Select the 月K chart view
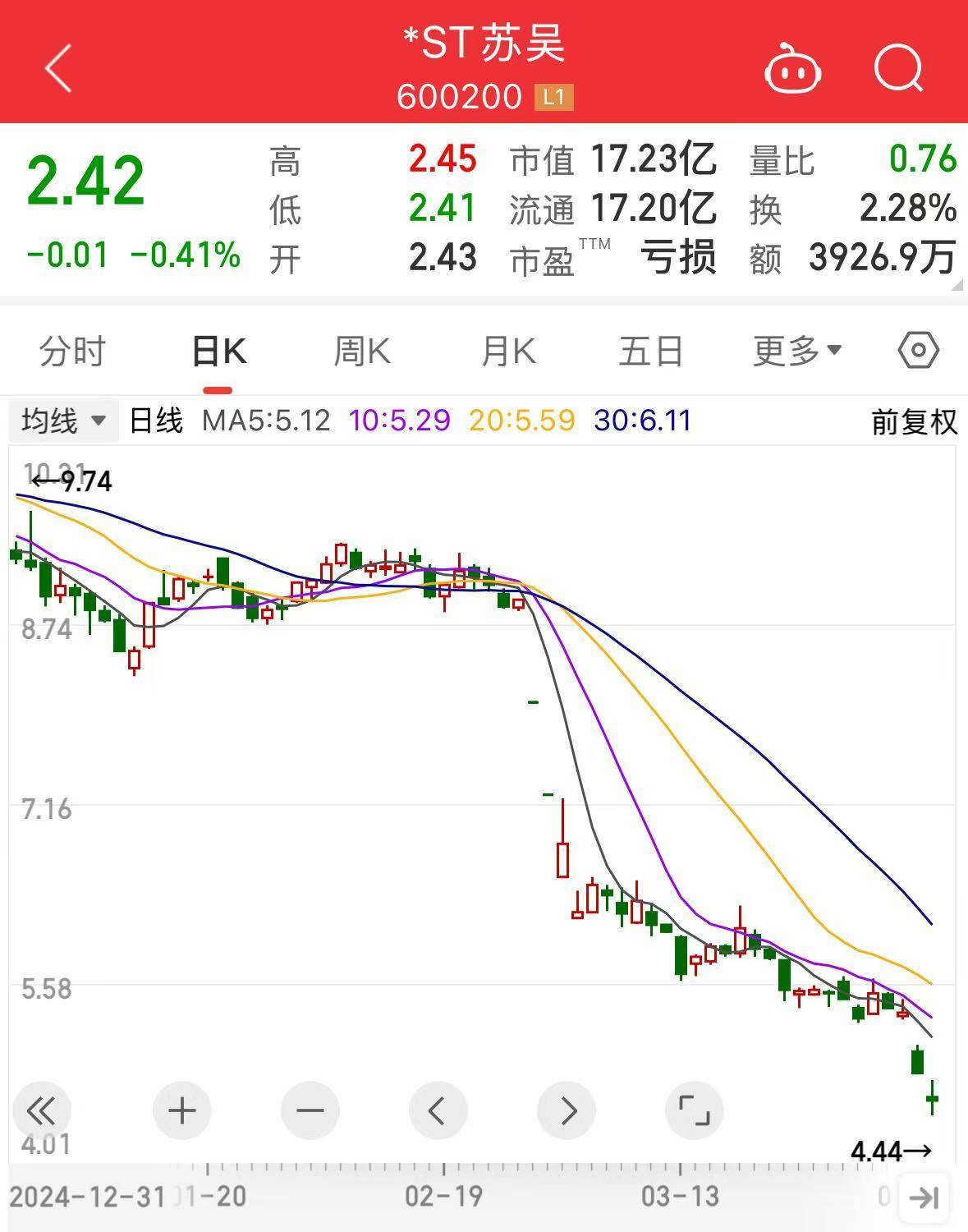 [x=509, y=349]
